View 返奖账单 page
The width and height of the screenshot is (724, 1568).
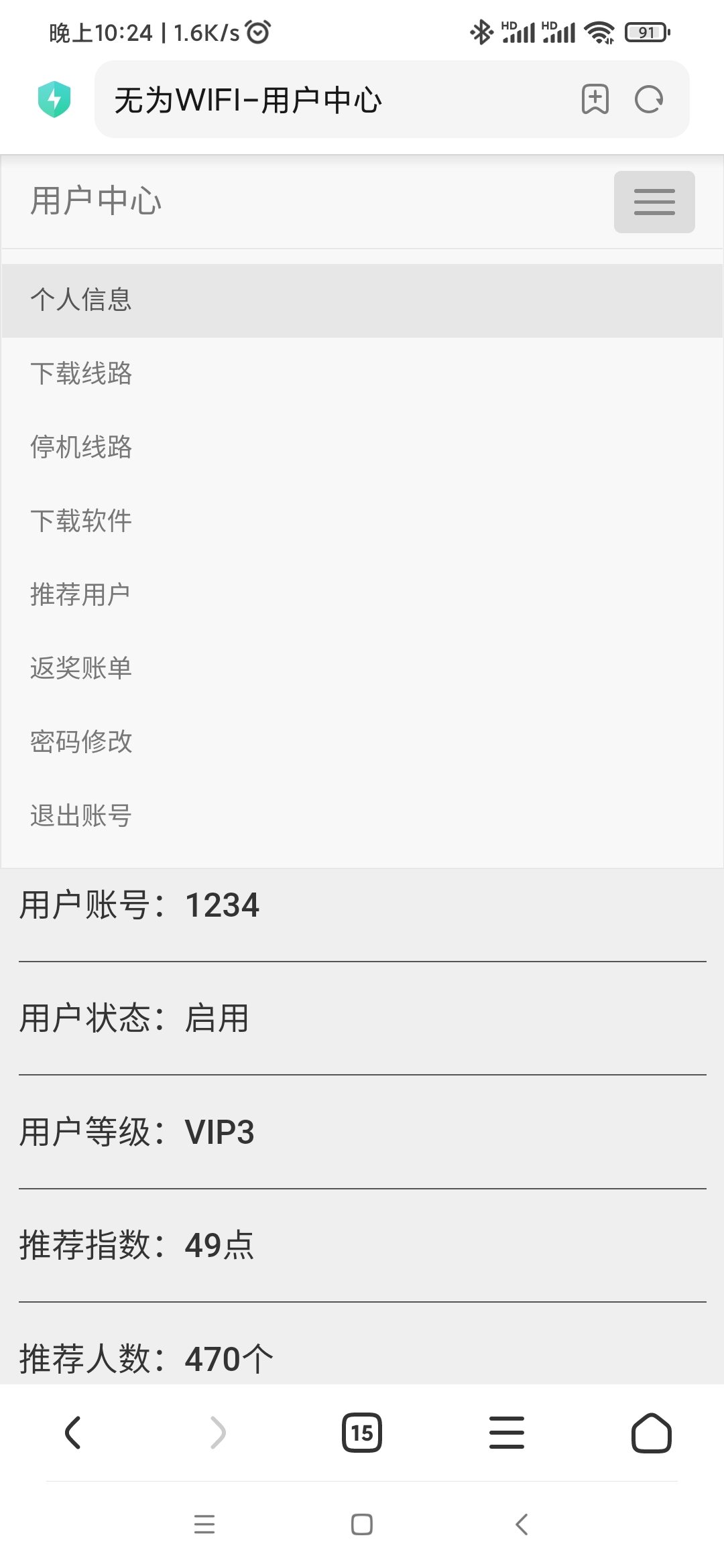[x=362, y=669]
